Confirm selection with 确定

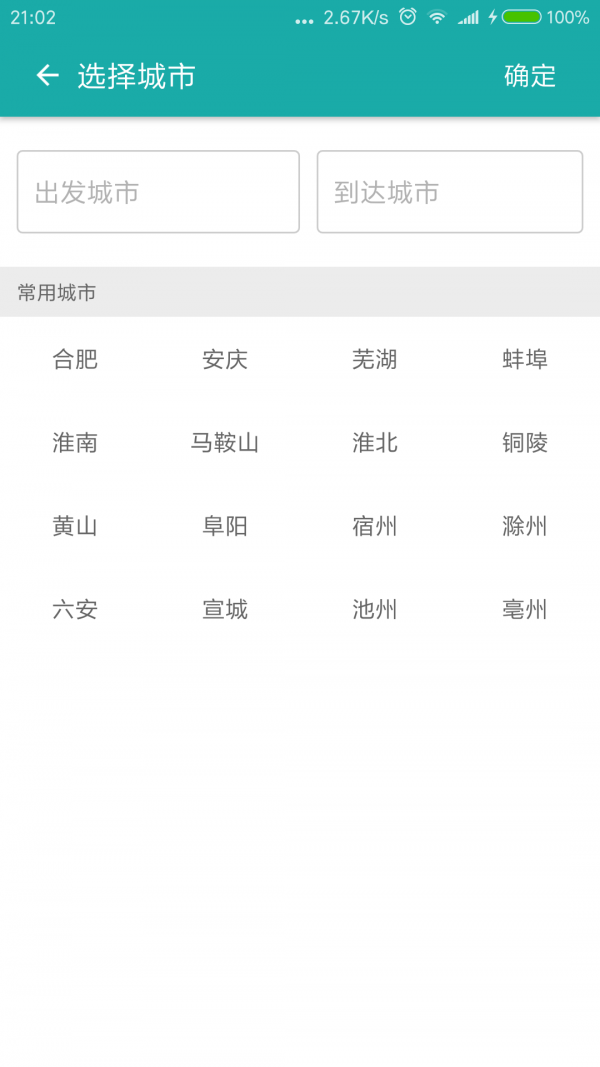(x=530, y=76)
